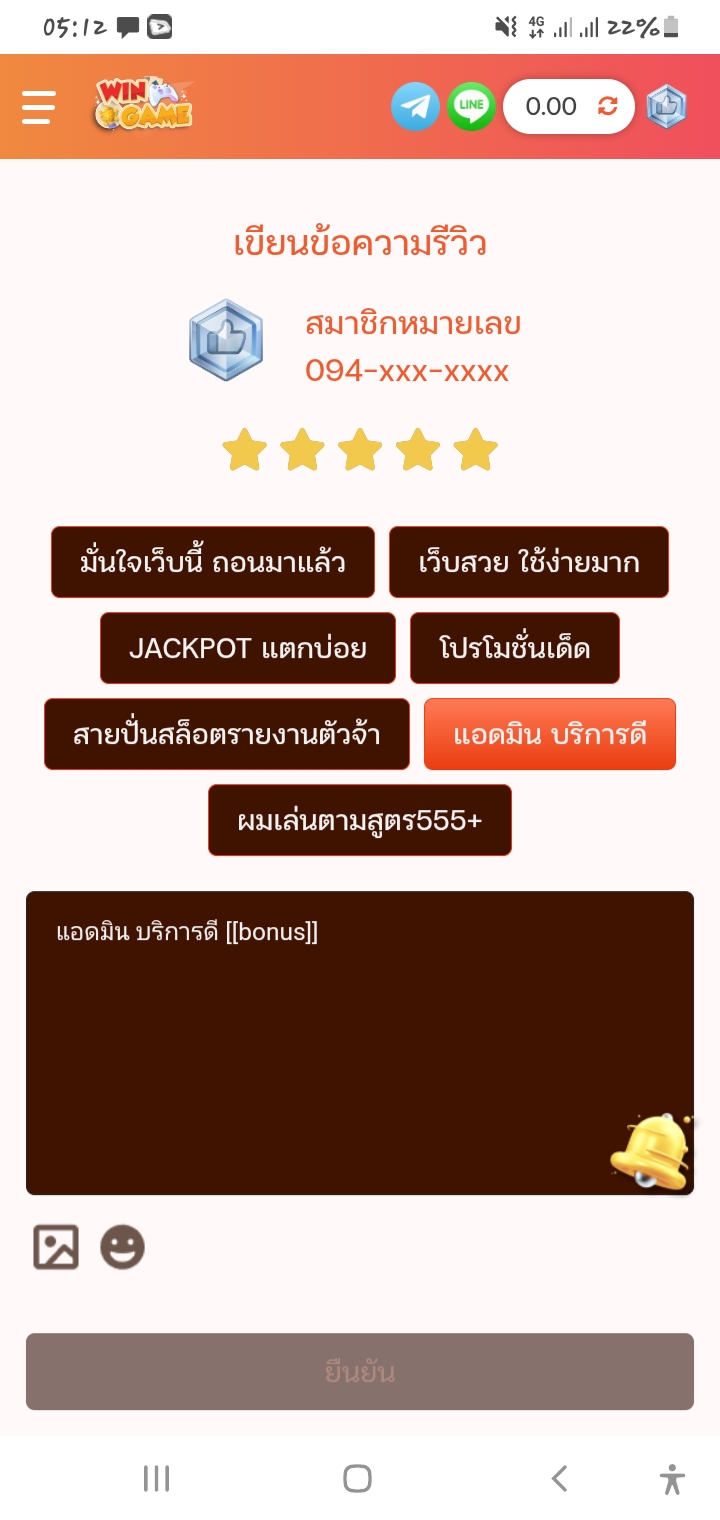720x1520 pixels.
Task: Open the thumbs-up badge in header
Action: point(667,106)
